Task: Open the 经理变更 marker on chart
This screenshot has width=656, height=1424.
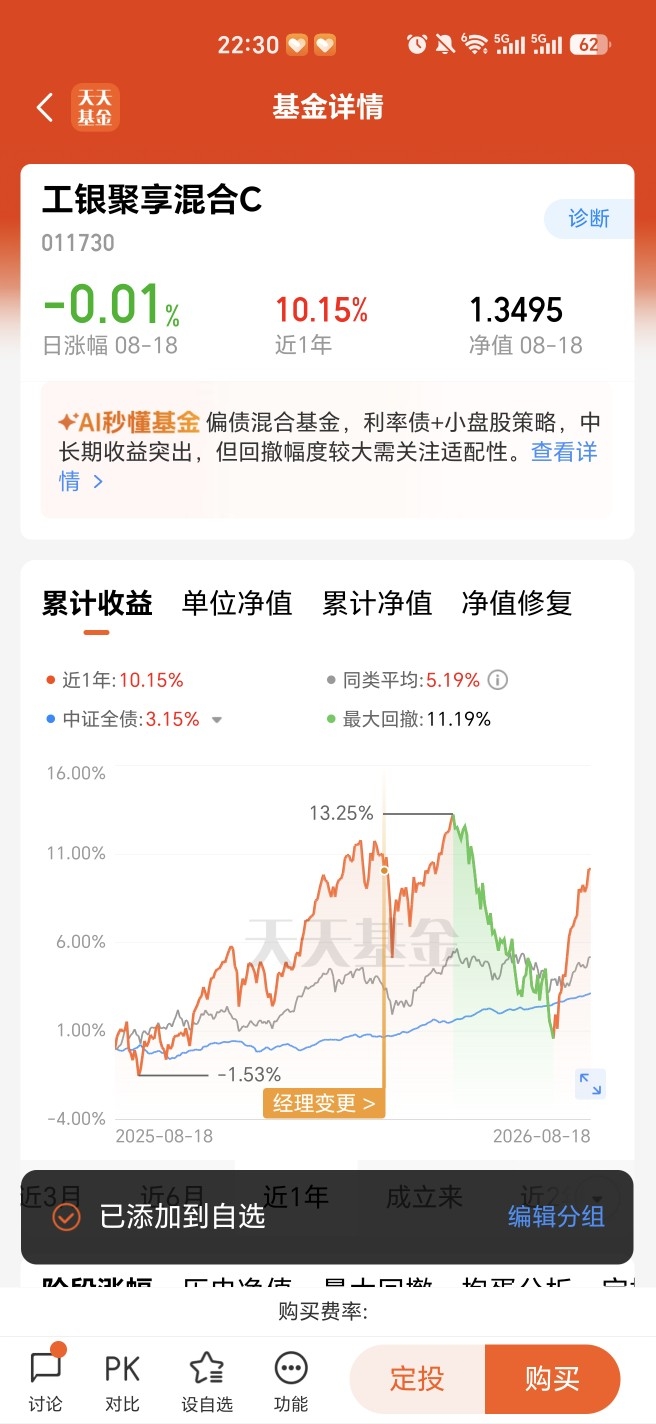Action: (323, 1103)
